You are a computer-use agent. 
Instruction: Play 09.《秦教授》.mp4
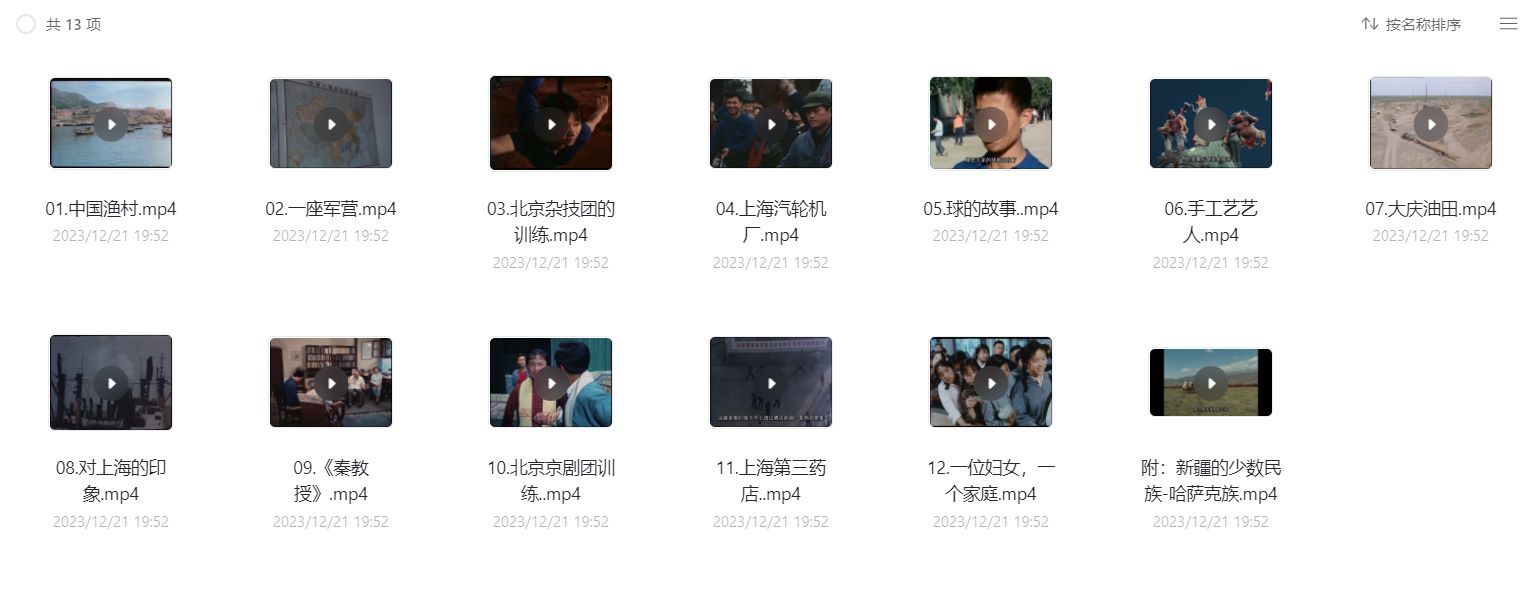(331, 383)
